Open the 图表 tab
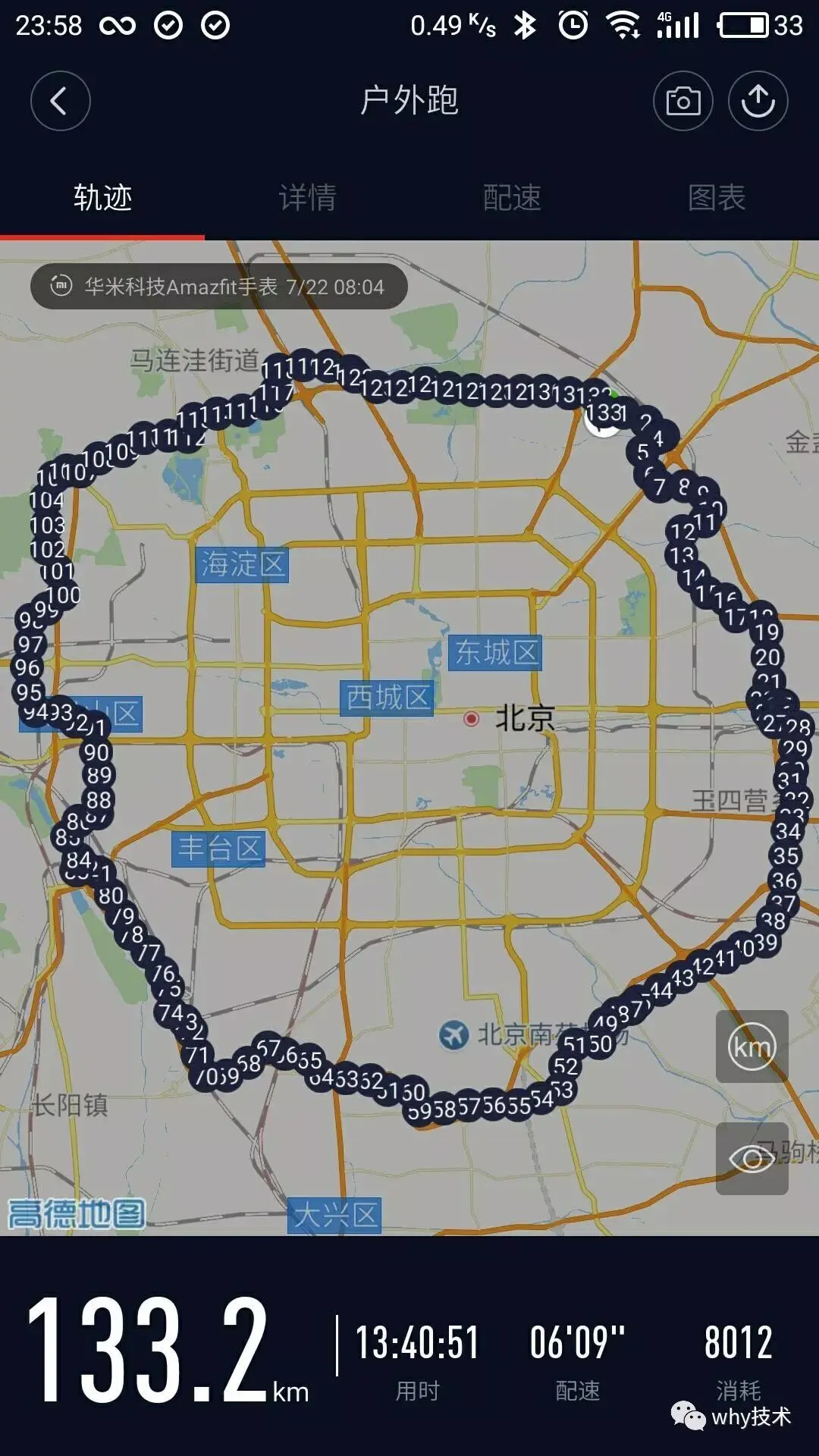The height and width of the screenshot is (1456, 819). pos(716,198)
